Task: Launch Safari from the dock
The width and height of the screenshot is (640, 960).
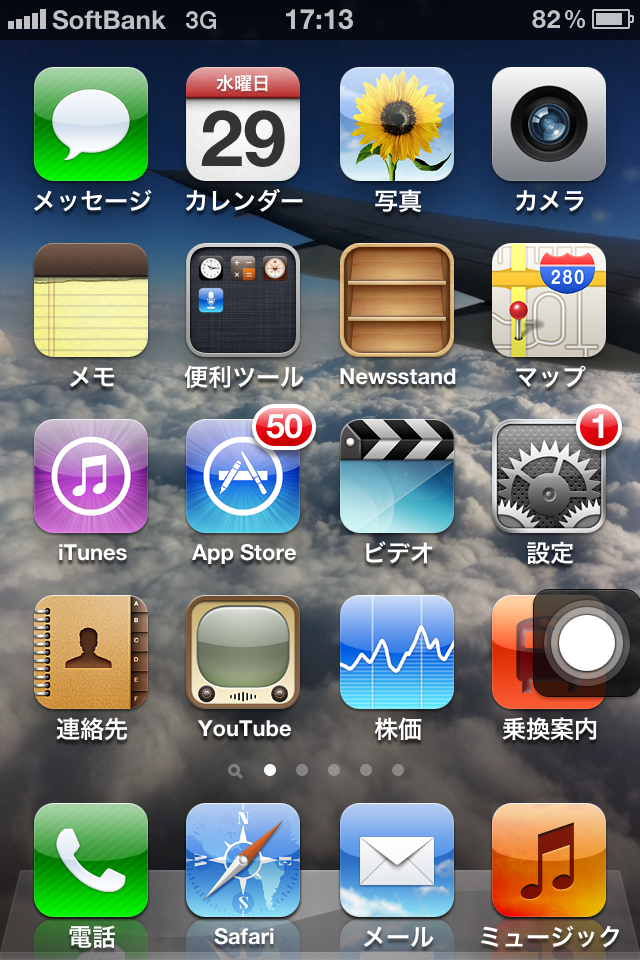Action: pos(243,860)
